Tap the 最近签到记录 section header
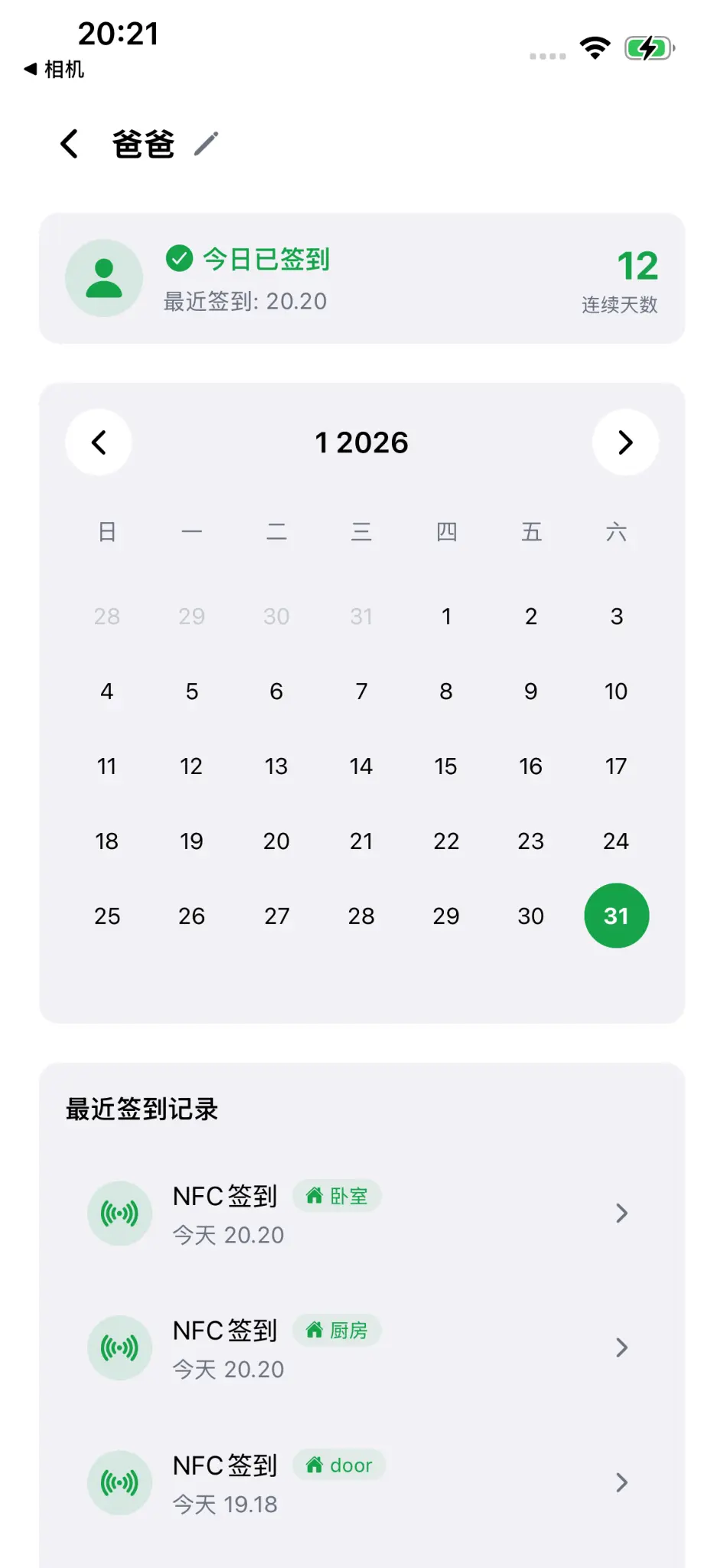 (x=141, y=1107)
